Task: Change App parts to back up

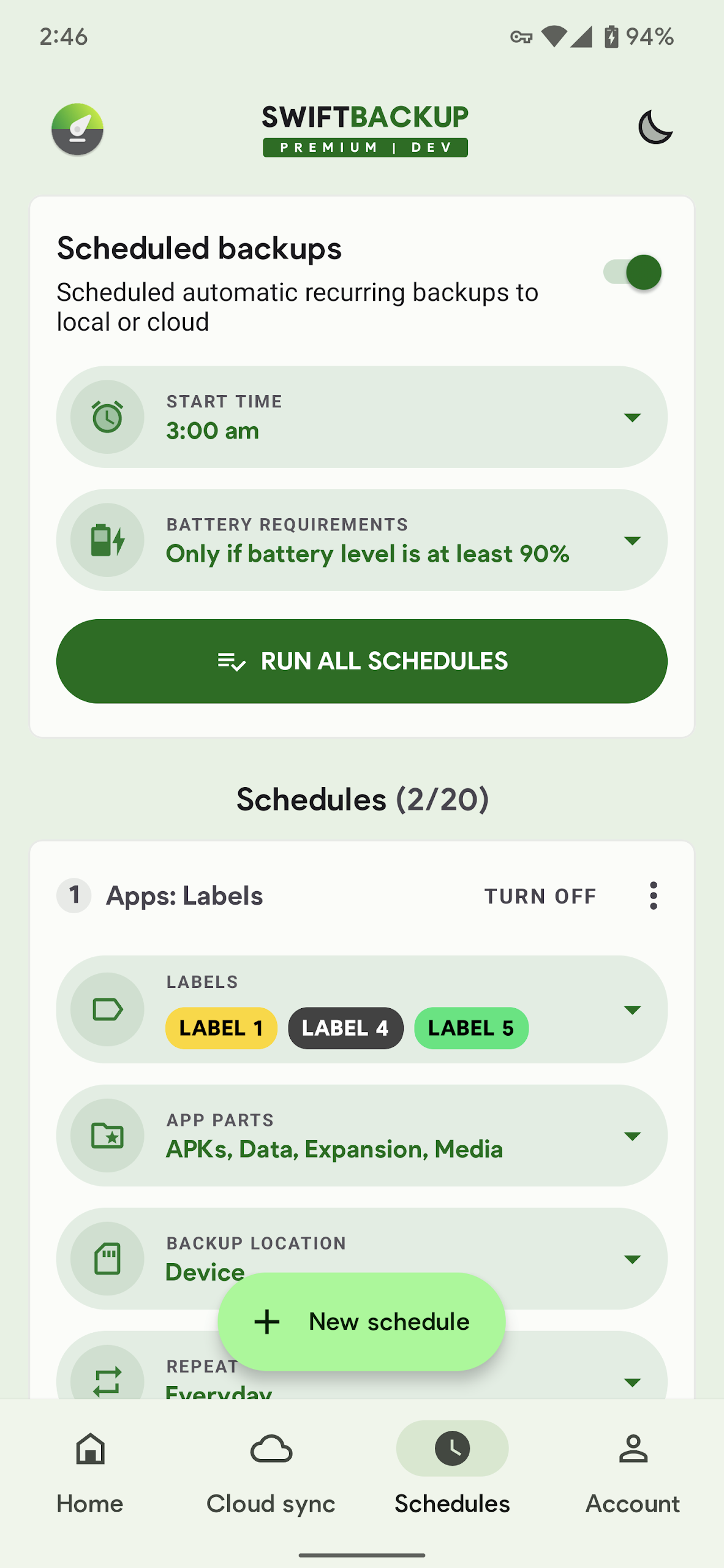Action: [x=361, y=1136]
